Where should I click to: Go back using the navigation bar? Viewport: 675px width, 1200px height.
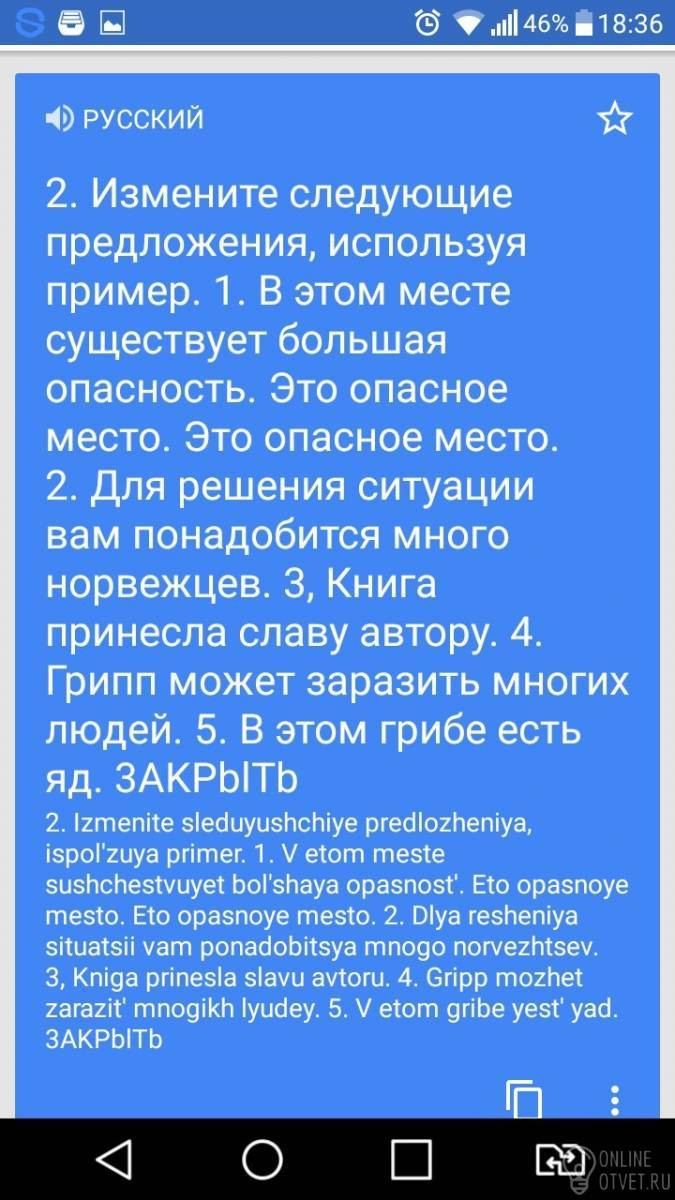pos(113,1160)
